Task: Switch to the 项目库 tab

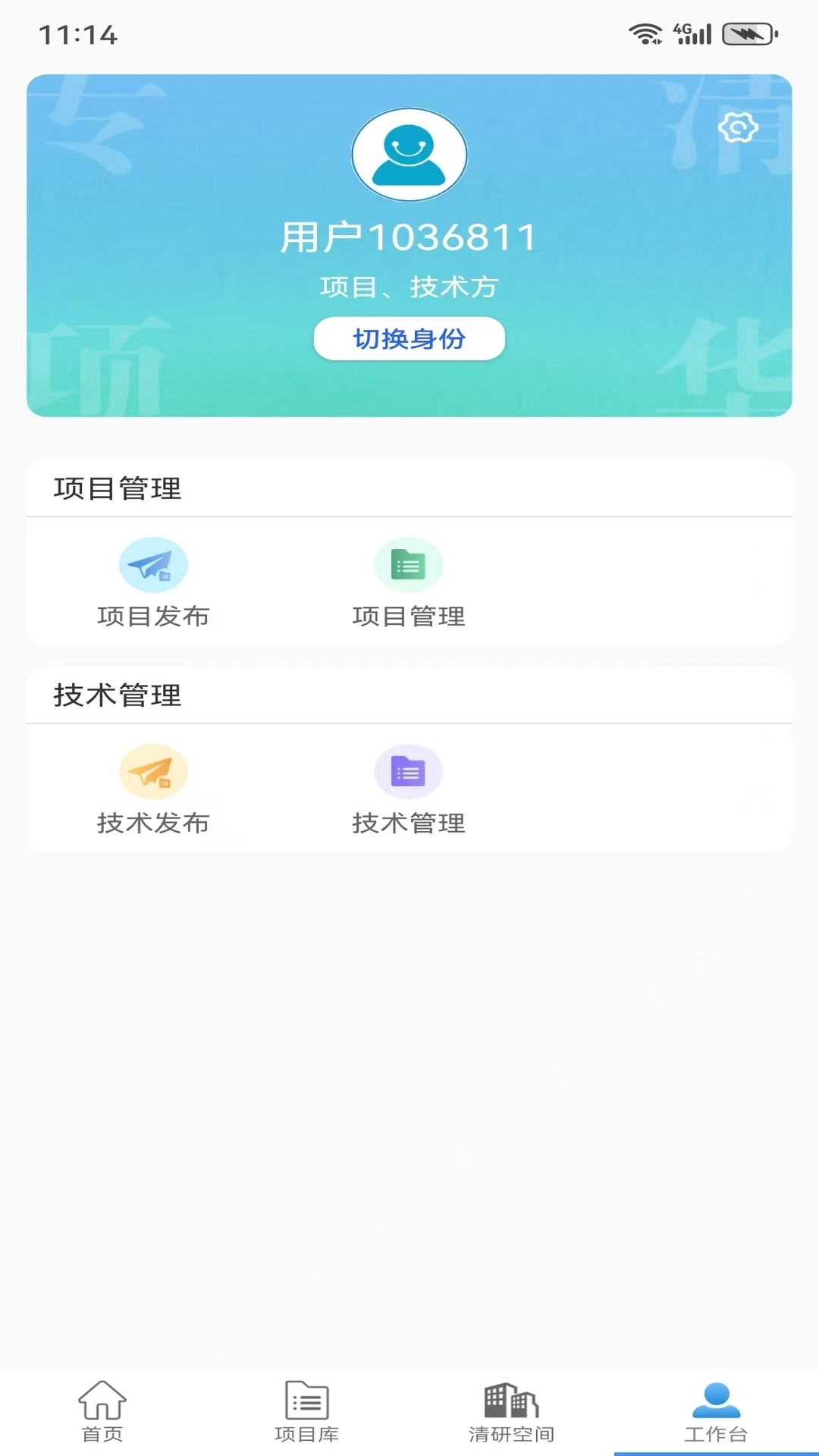Action: [x=306, y=1411]
